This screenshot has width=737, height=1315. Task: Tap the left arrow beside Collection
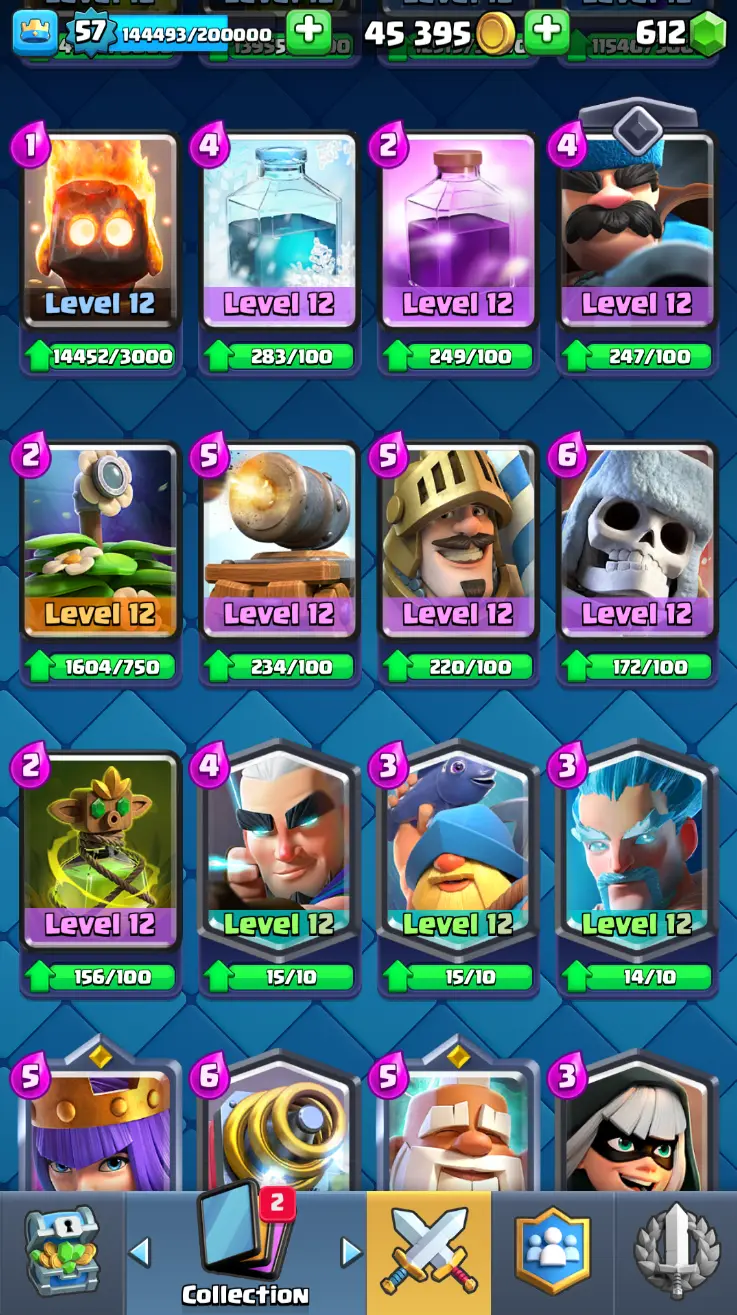coord(141,1251)
